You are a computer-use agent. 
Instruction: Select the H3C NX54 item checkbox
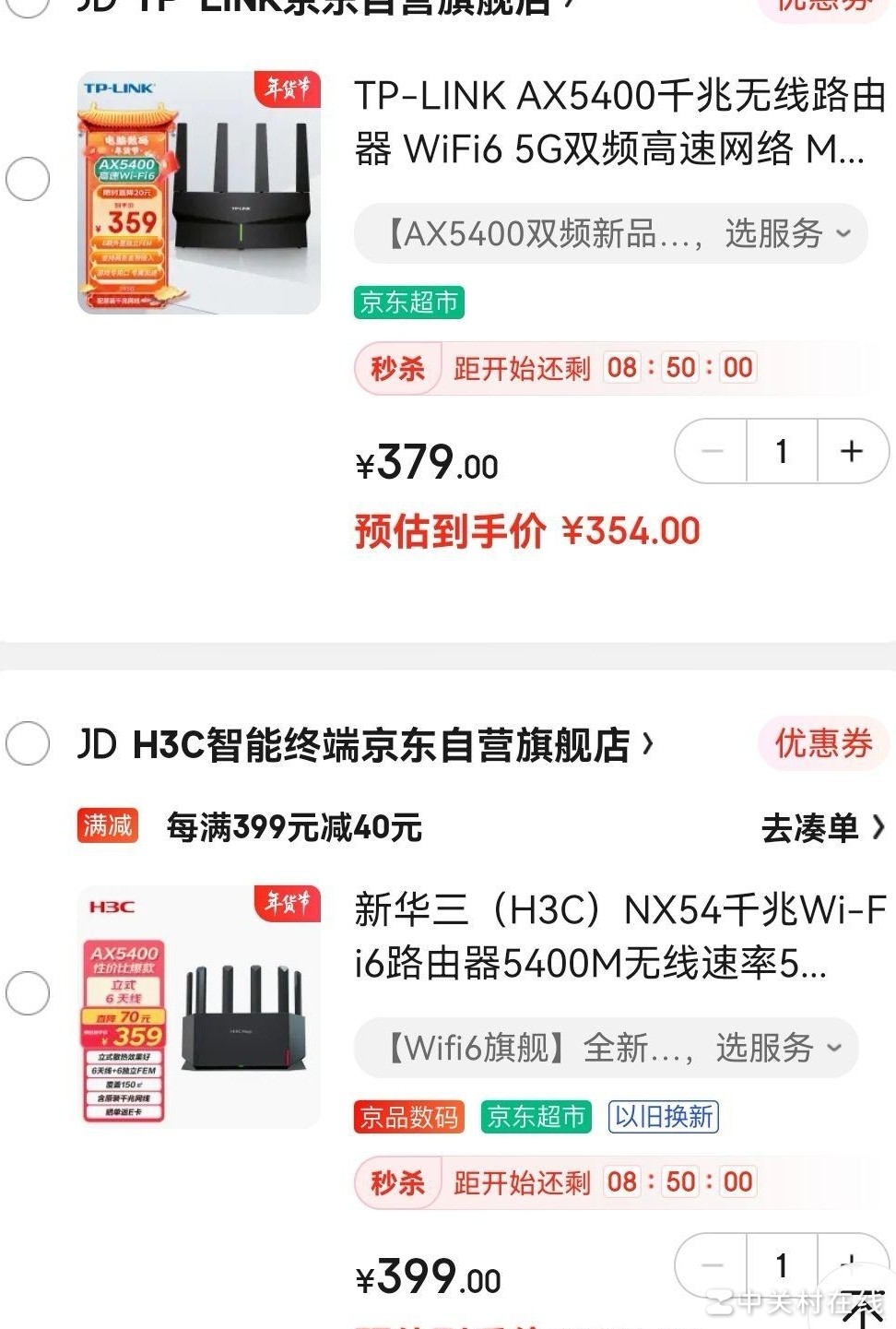(27, 993)
